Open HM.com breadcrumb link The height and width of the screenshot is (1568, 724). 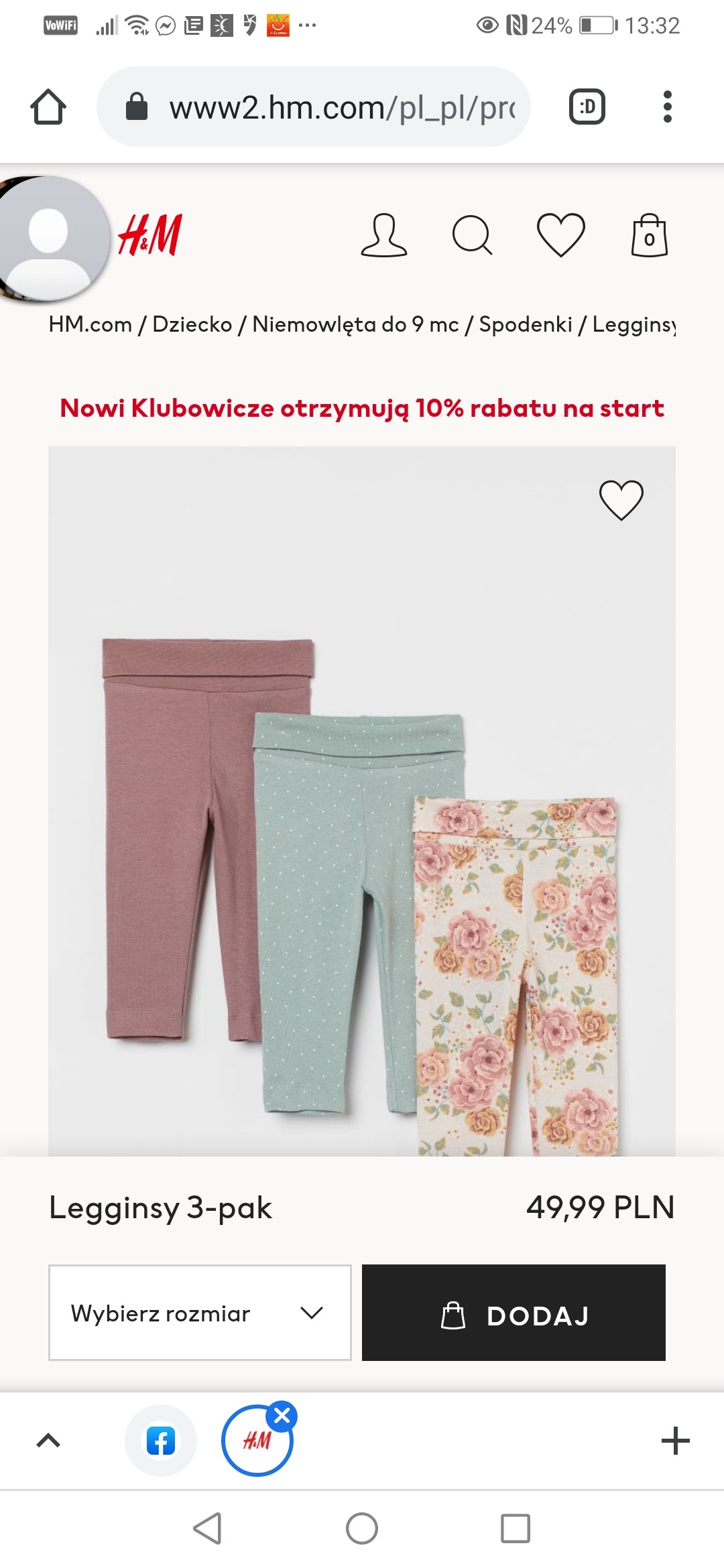(x=90, y=324)
